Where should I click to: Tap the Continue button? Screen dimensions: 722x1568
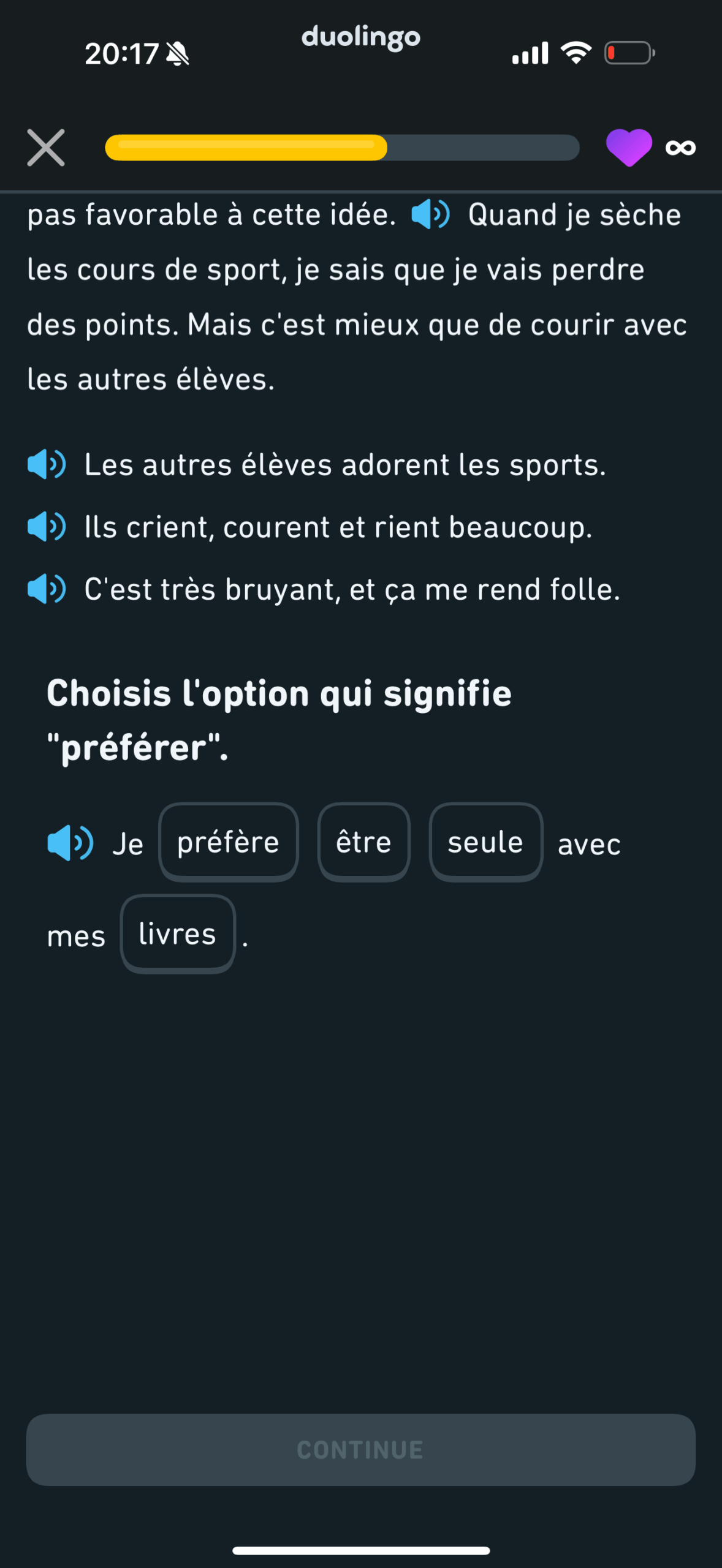[x=361, y=1450]
